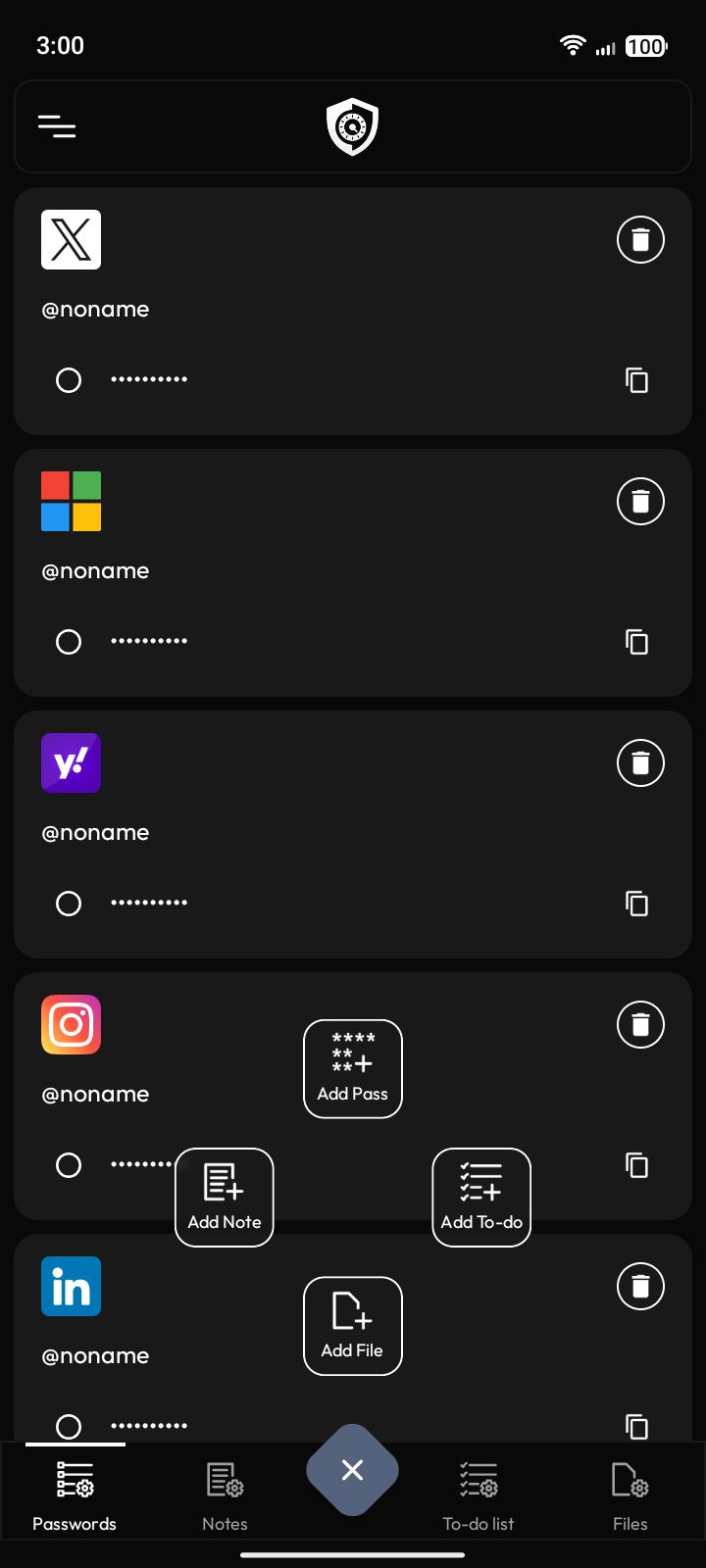The height and width of the screenshot is (1568, 706).
Task: Copy the X account password
Action: [x=636, y=380]
